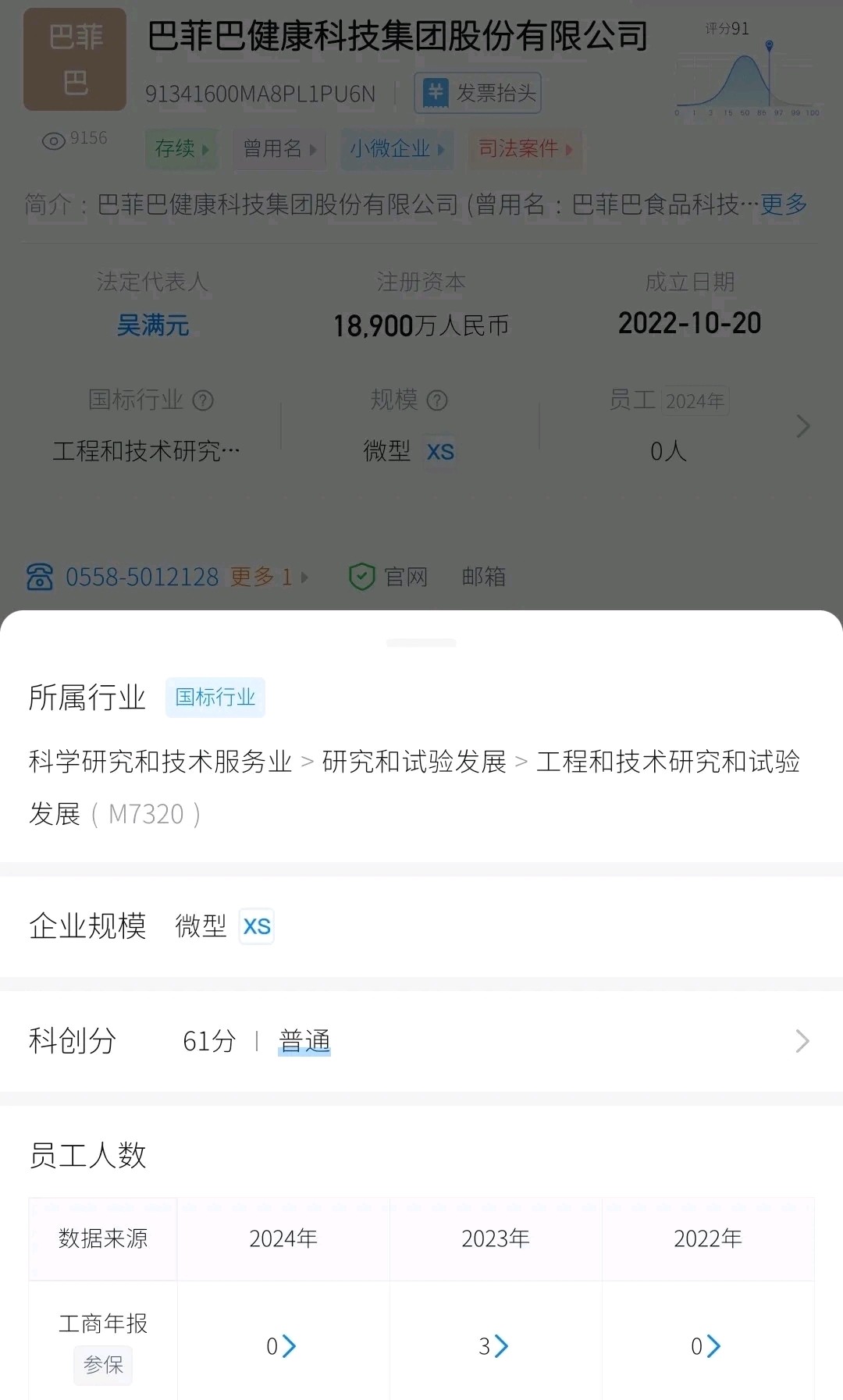View 2022年 employee count details

706,1346
